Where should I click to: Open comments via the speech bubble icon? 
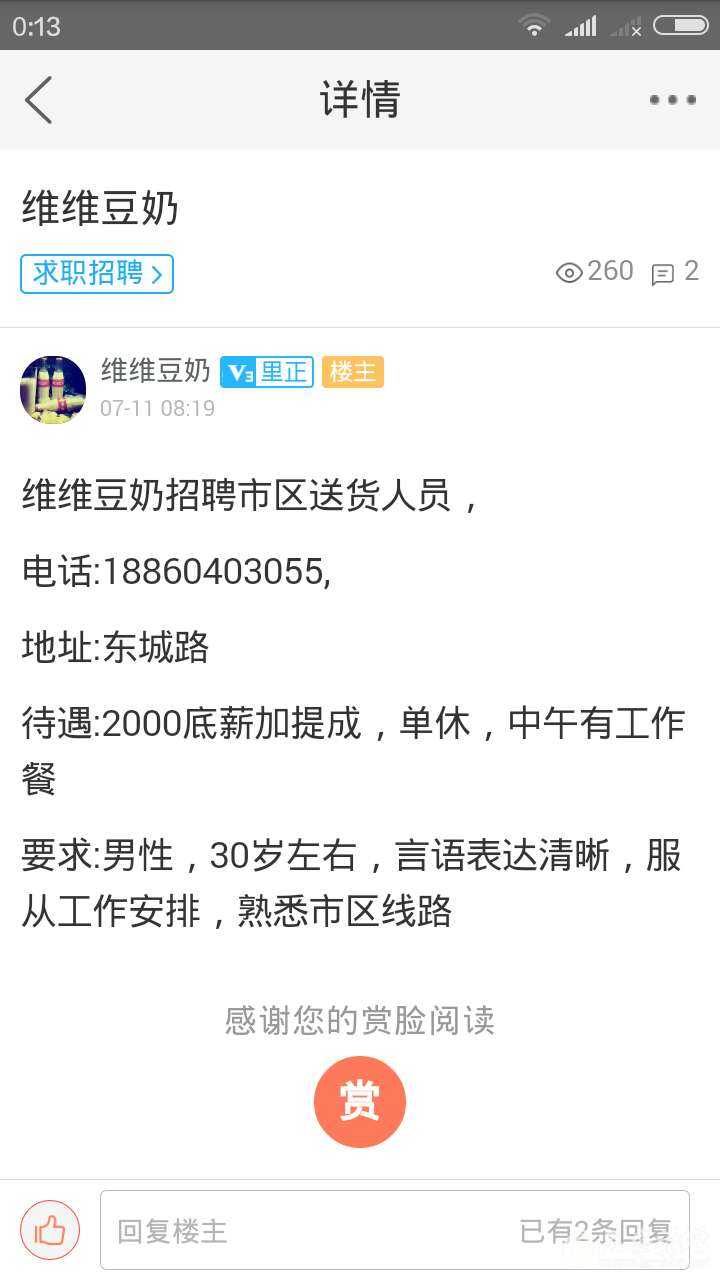pyautogui.click(x=664, y=272)
